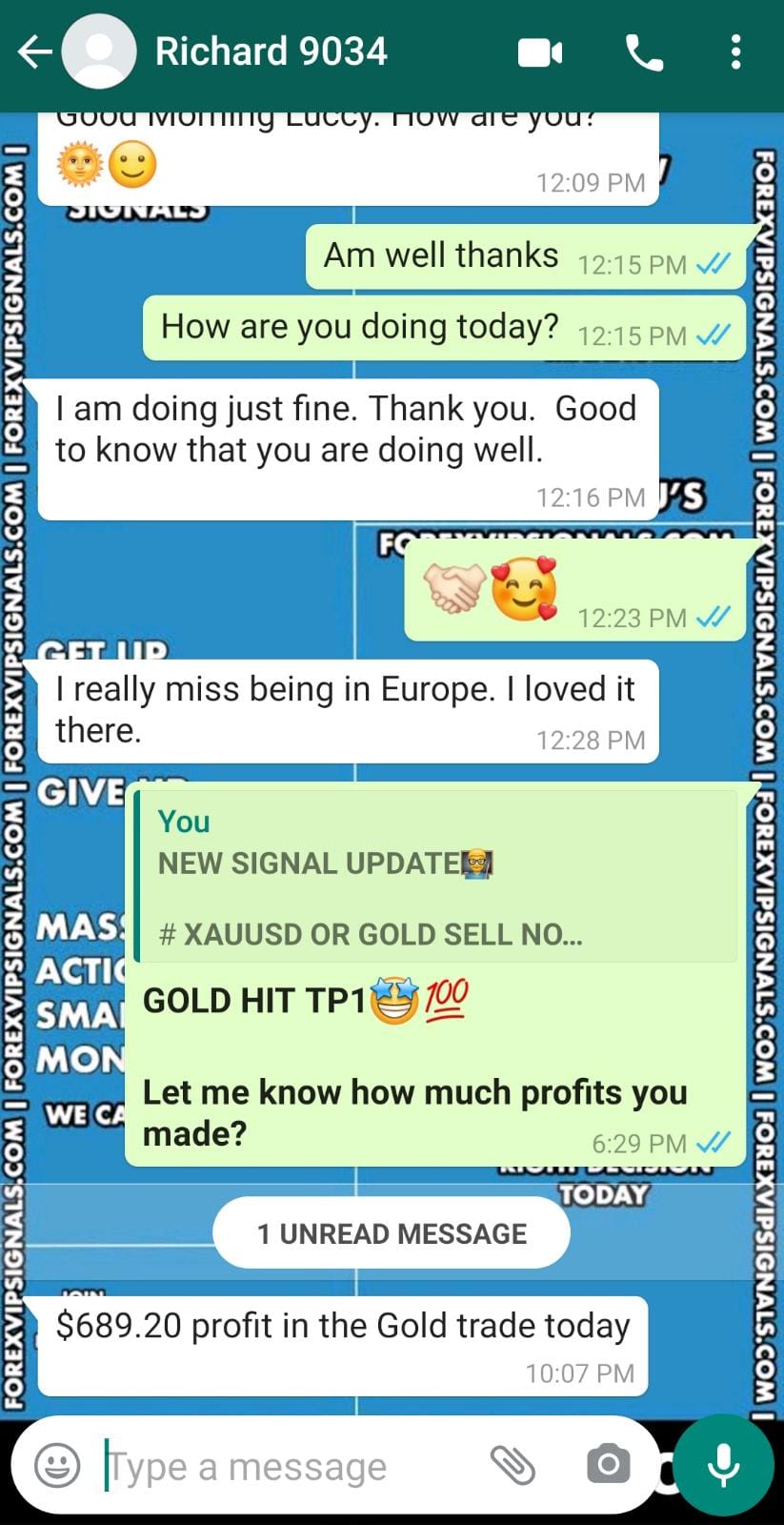Image resolution: width=784 pixels, height=1525 pixels.
Task: Start a video call with Richard
Action: pos(540,52)
